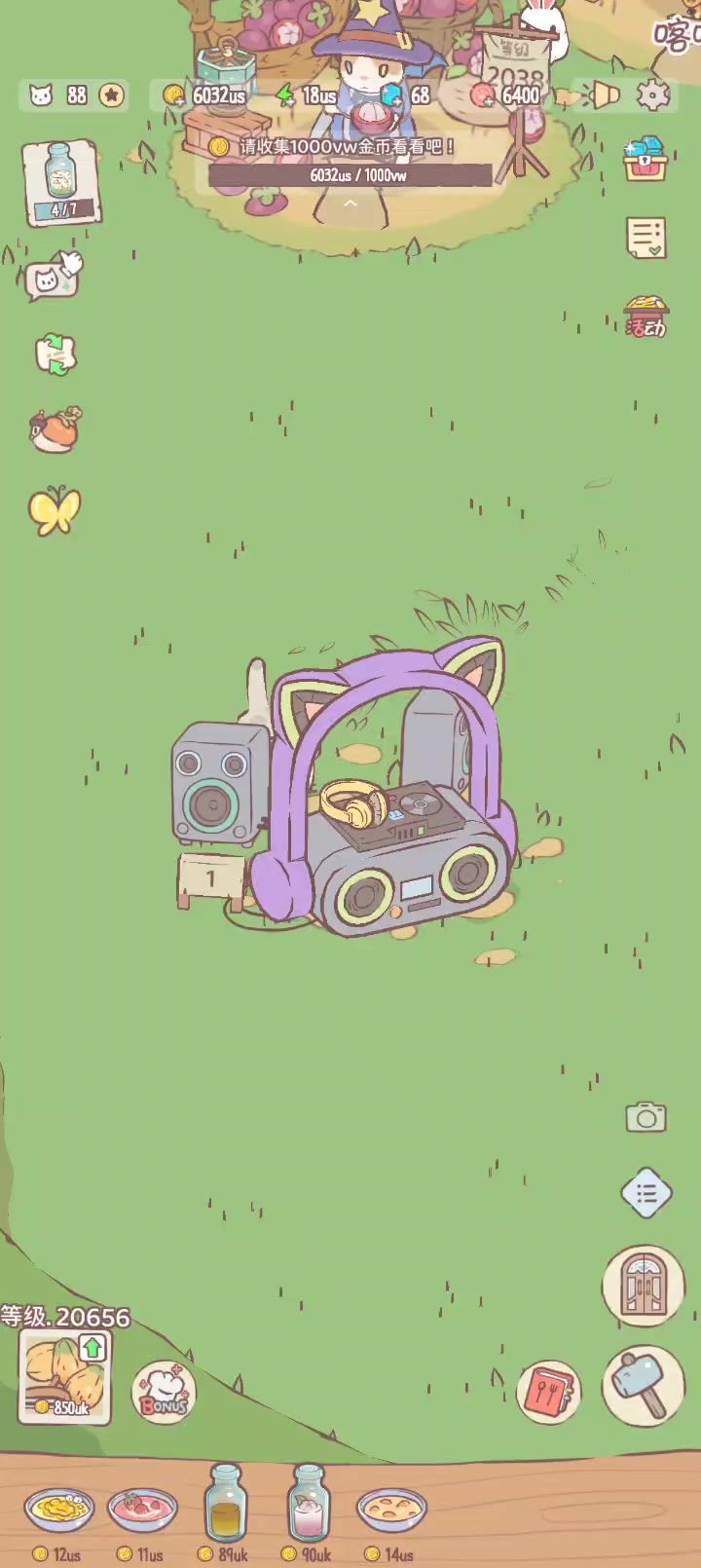701x1568 pixels.
Task: Open the blue list menu button
Action: point(646,1192)
